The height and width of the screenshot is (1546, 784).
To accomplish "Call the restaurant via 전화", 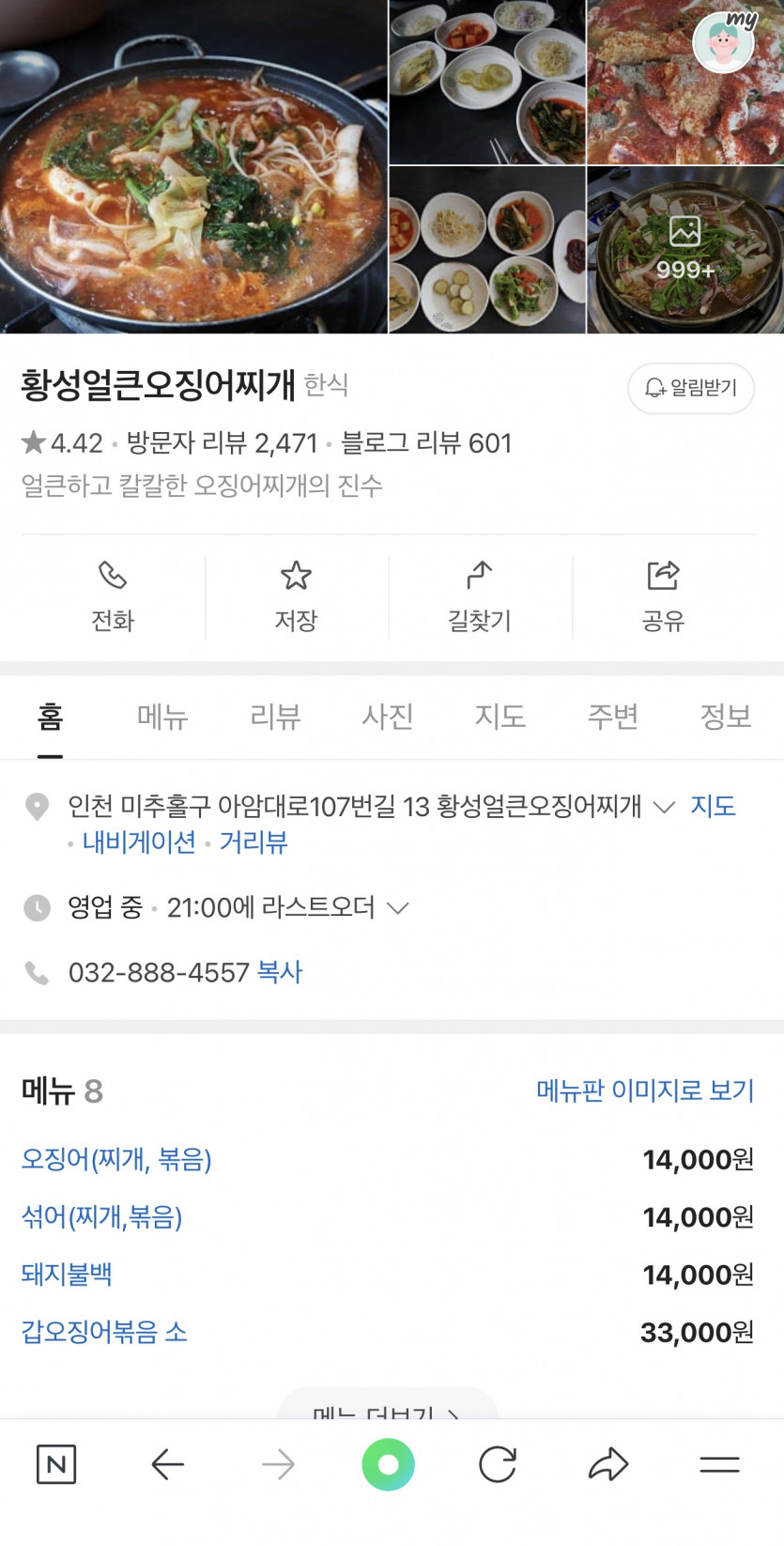I will (x=113, y=596).
